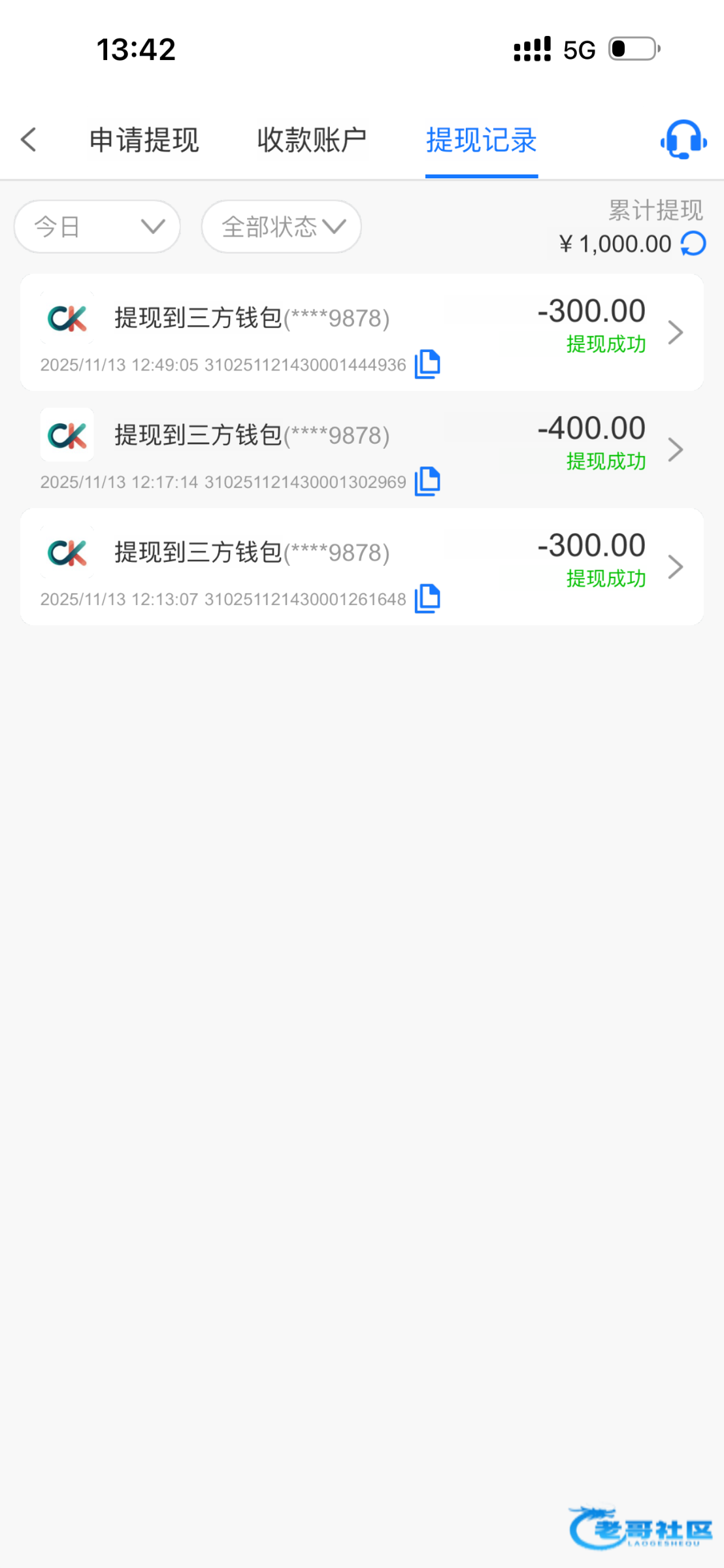Select the 提现记录 tab
The image size is (724, 1568).
tap(482, 140)
